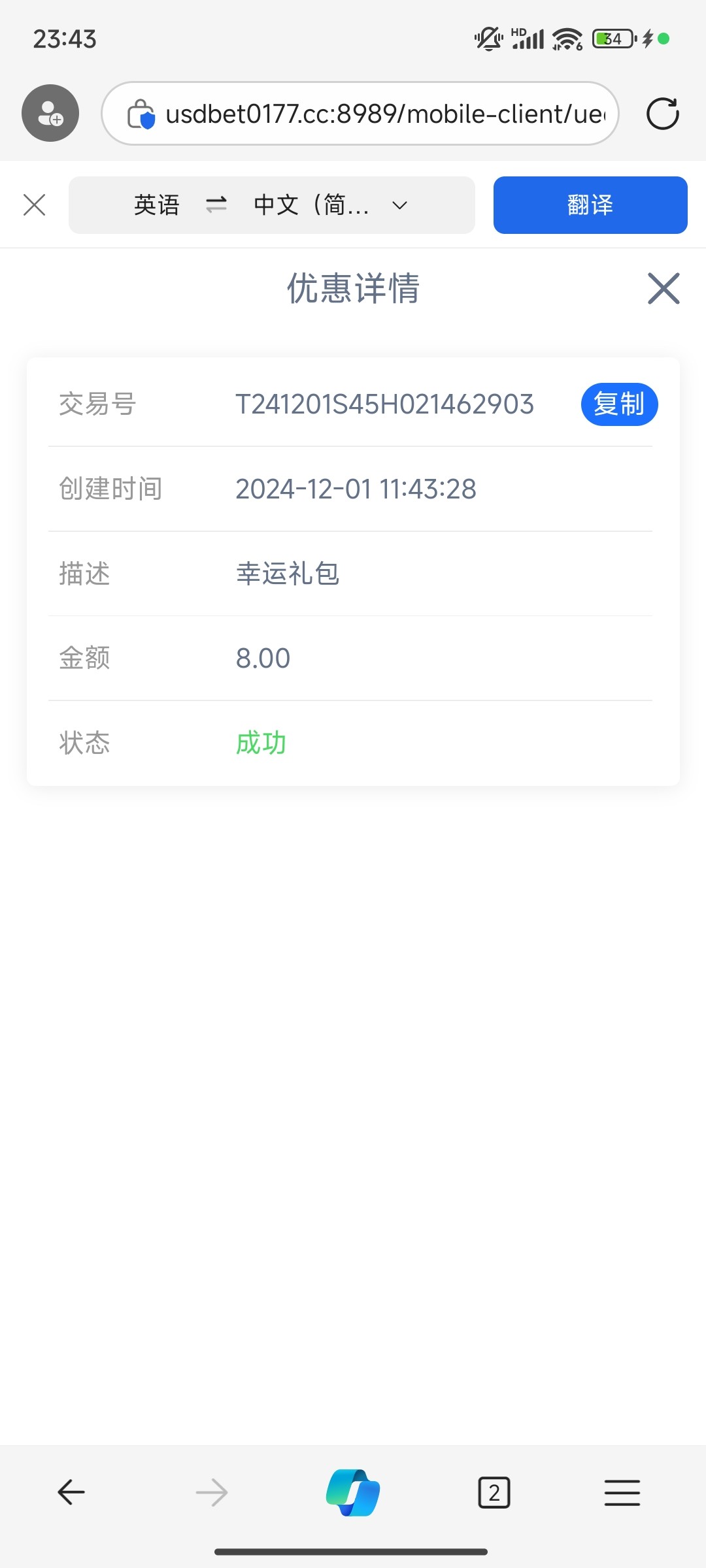
Task: Tap the URL address bar
Action: [360, 114]
